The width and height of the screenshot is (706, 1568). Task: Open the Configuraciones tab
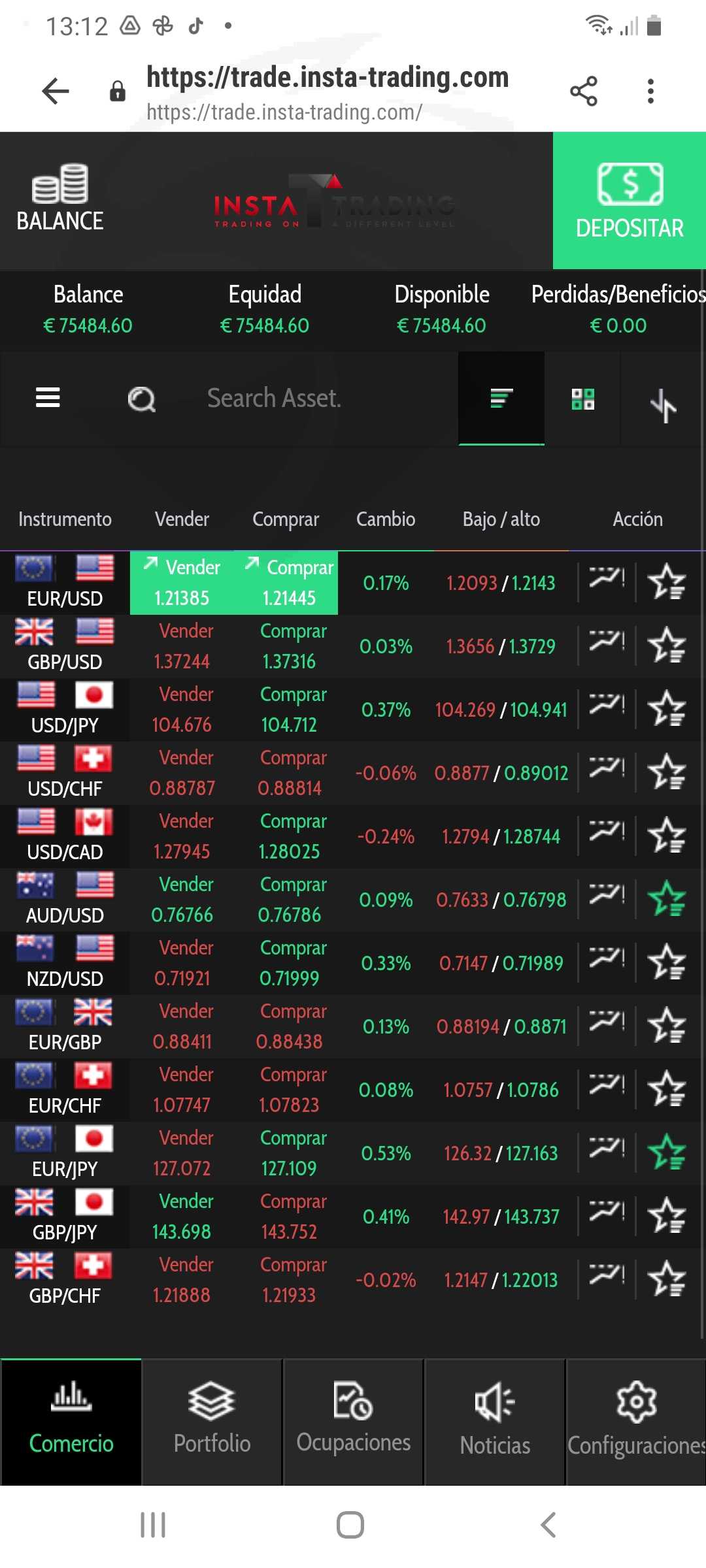pos(636,1422)
